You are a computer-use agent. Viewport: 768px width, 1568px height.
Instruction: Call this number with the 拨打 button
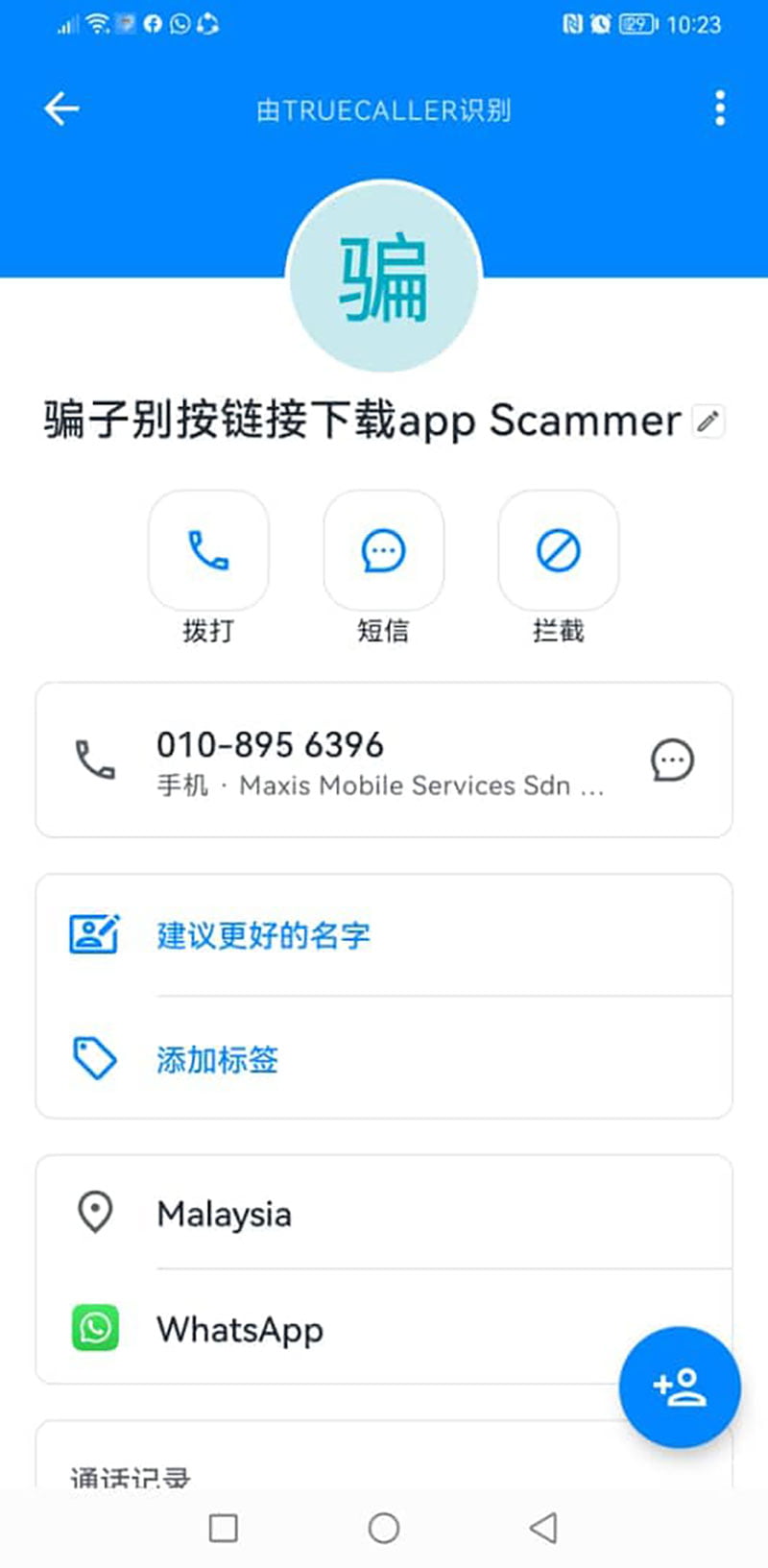point(208,550)
